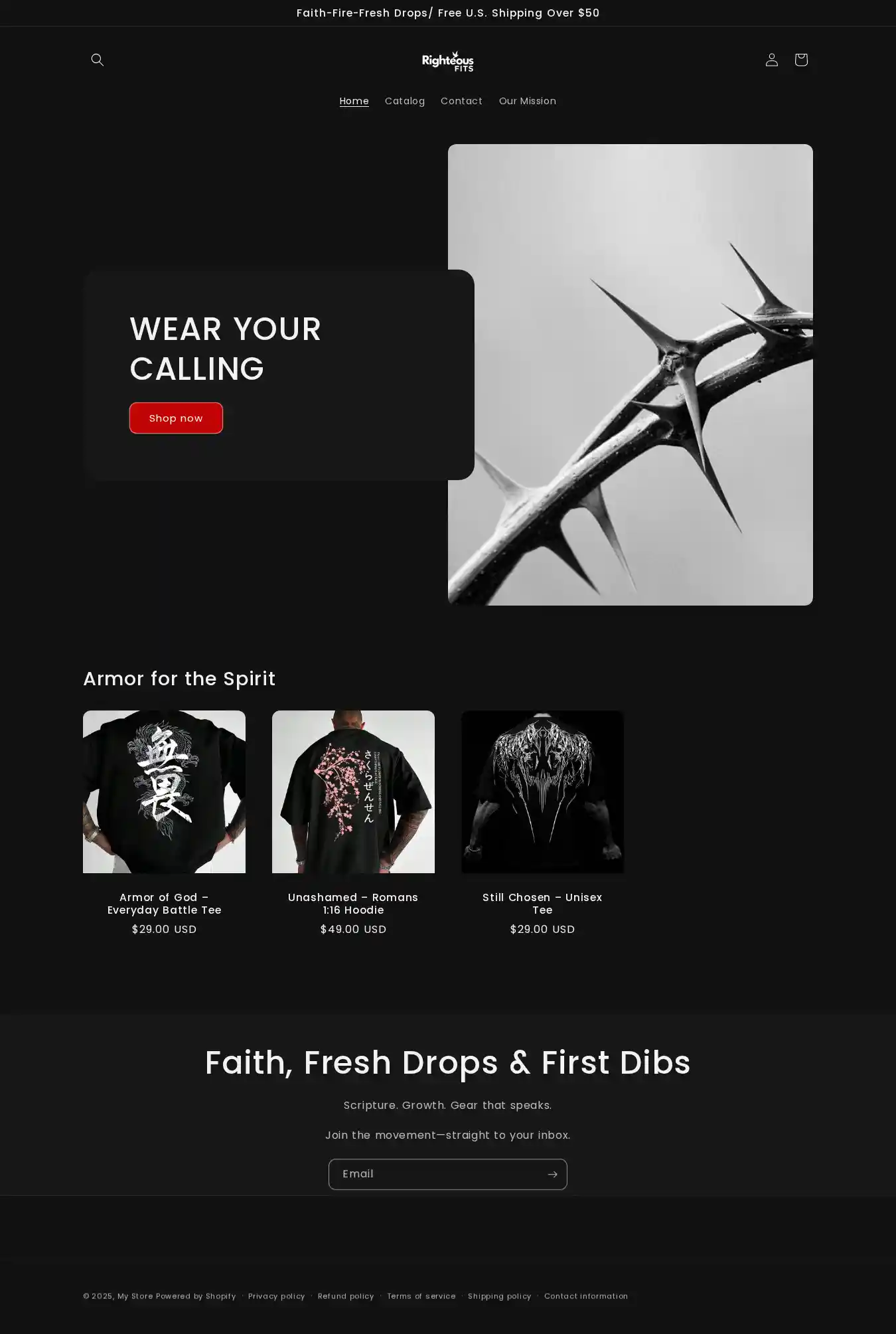Submit email with the arrow button
This screenshot has height=1334, width=896.
click(552, 1174)
